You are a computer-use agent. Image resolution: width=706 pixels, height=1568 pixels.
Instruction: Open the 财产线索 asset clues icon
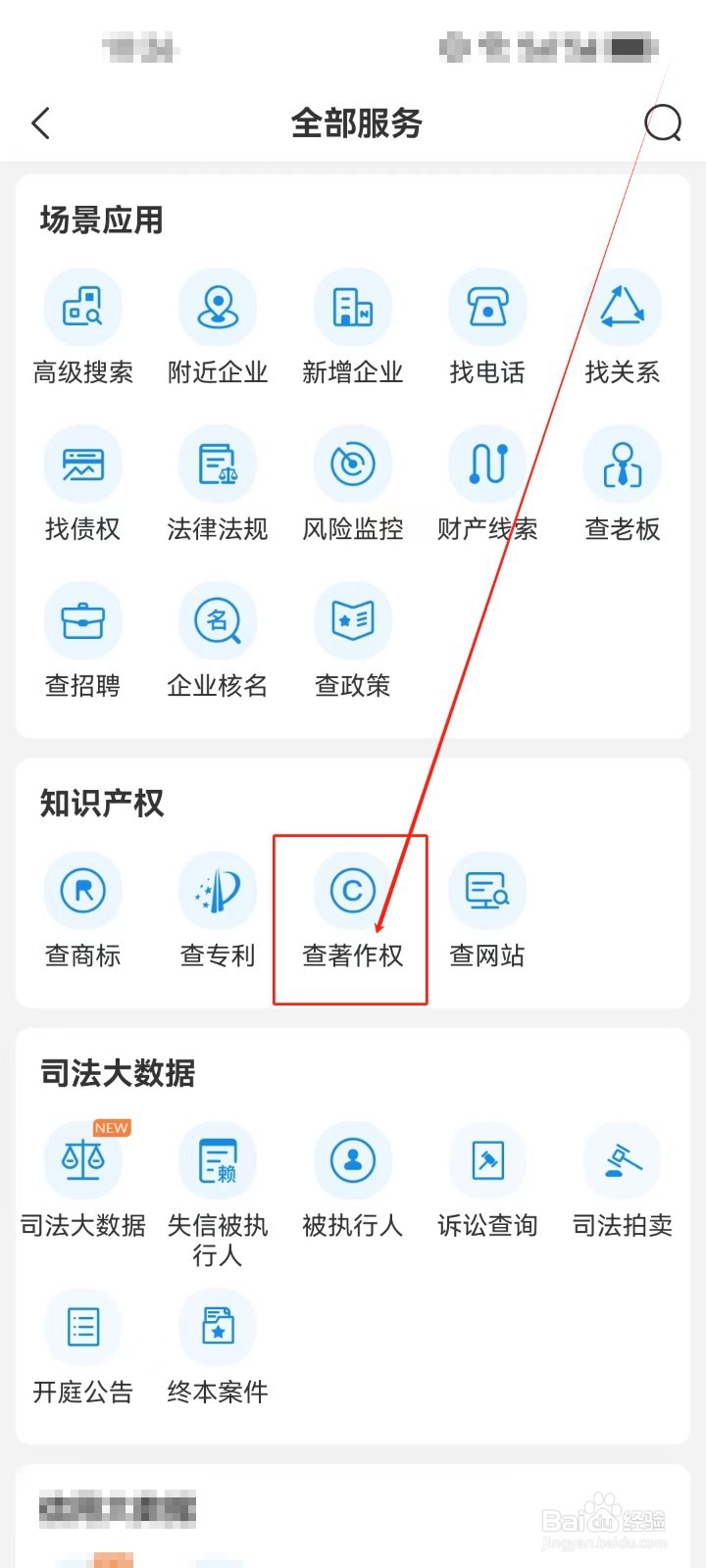coord(487,464)
